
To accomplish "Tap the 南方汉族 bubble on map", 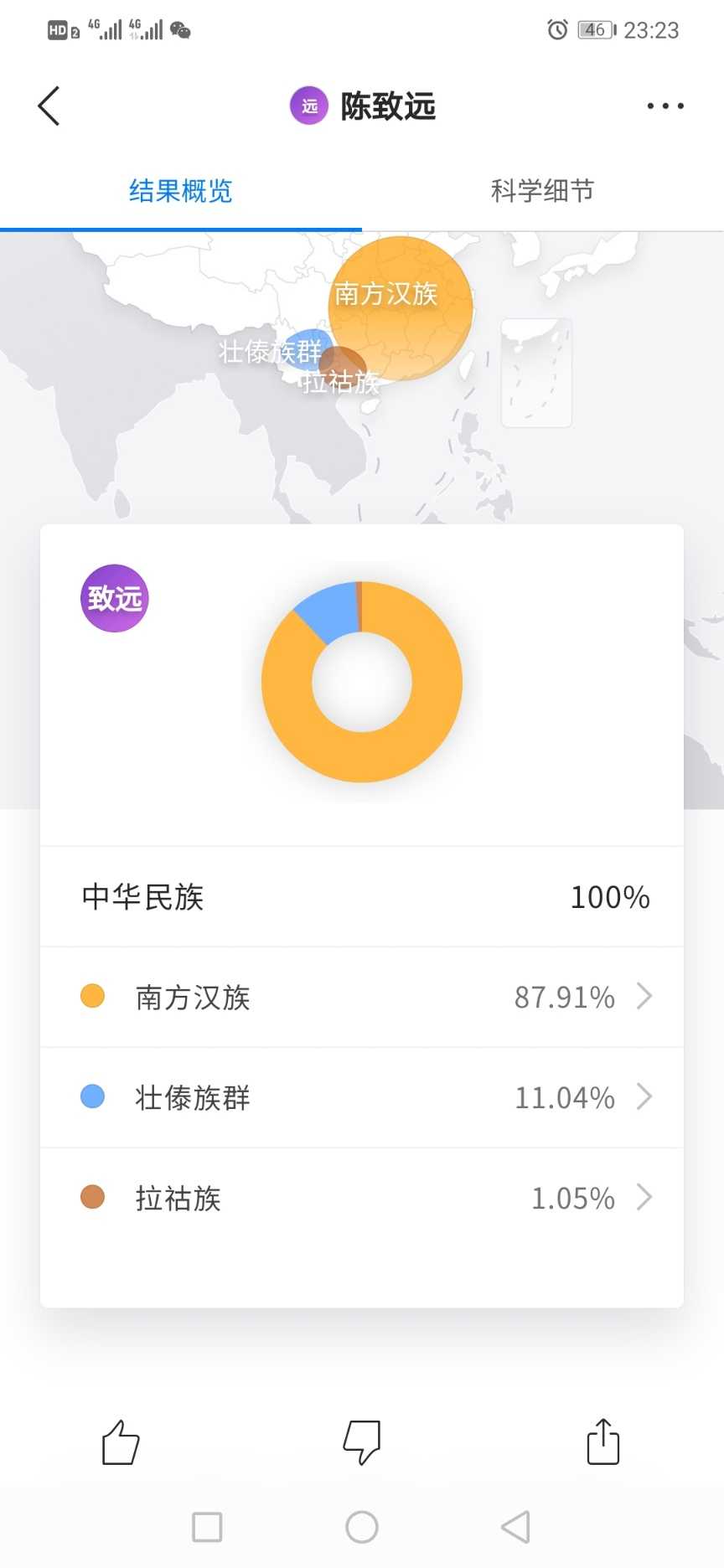I will click(401, 307).
